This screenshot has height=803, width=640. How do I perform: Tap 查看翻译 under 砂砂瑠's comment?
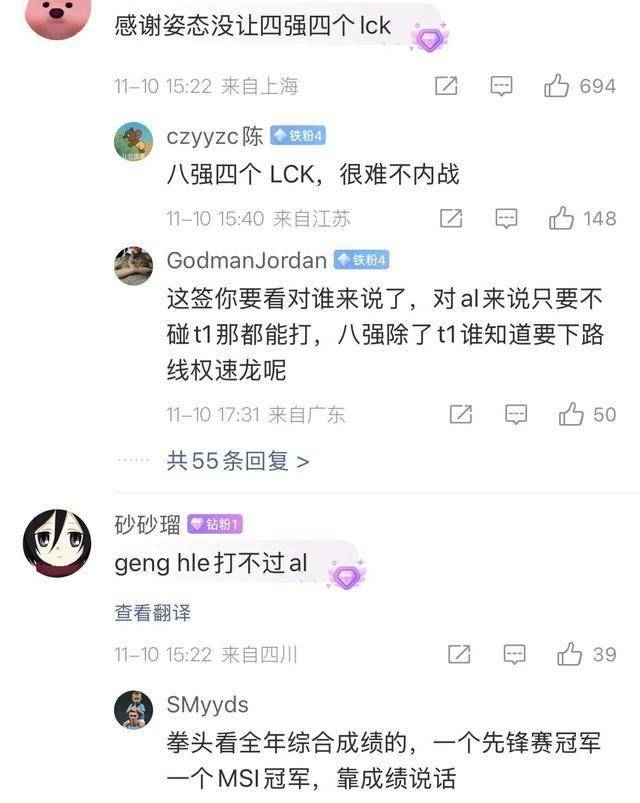click(x=152, y=612)
